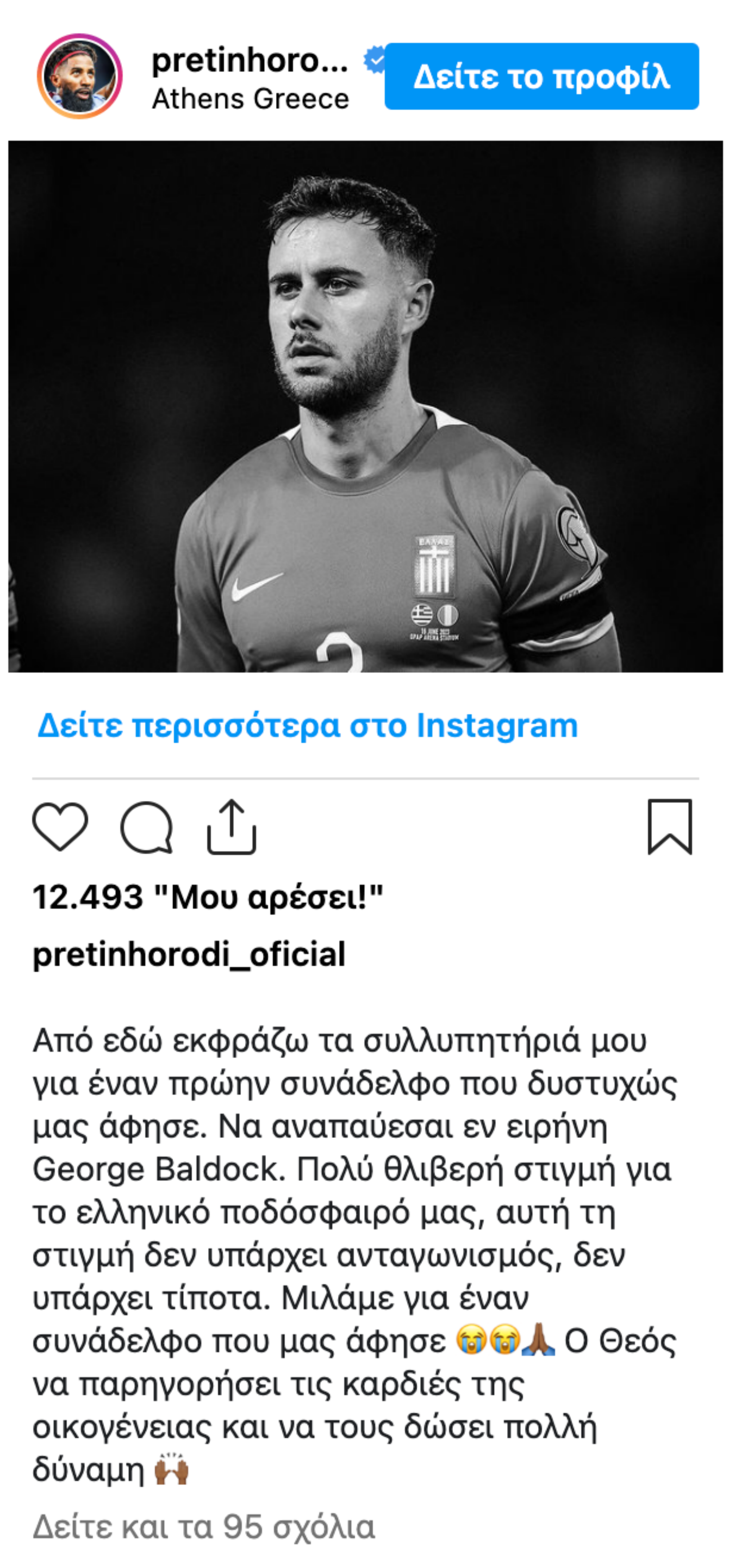The image size is (729, 1568).
Task: View all 95 comments
Action: pos(203,1527)
